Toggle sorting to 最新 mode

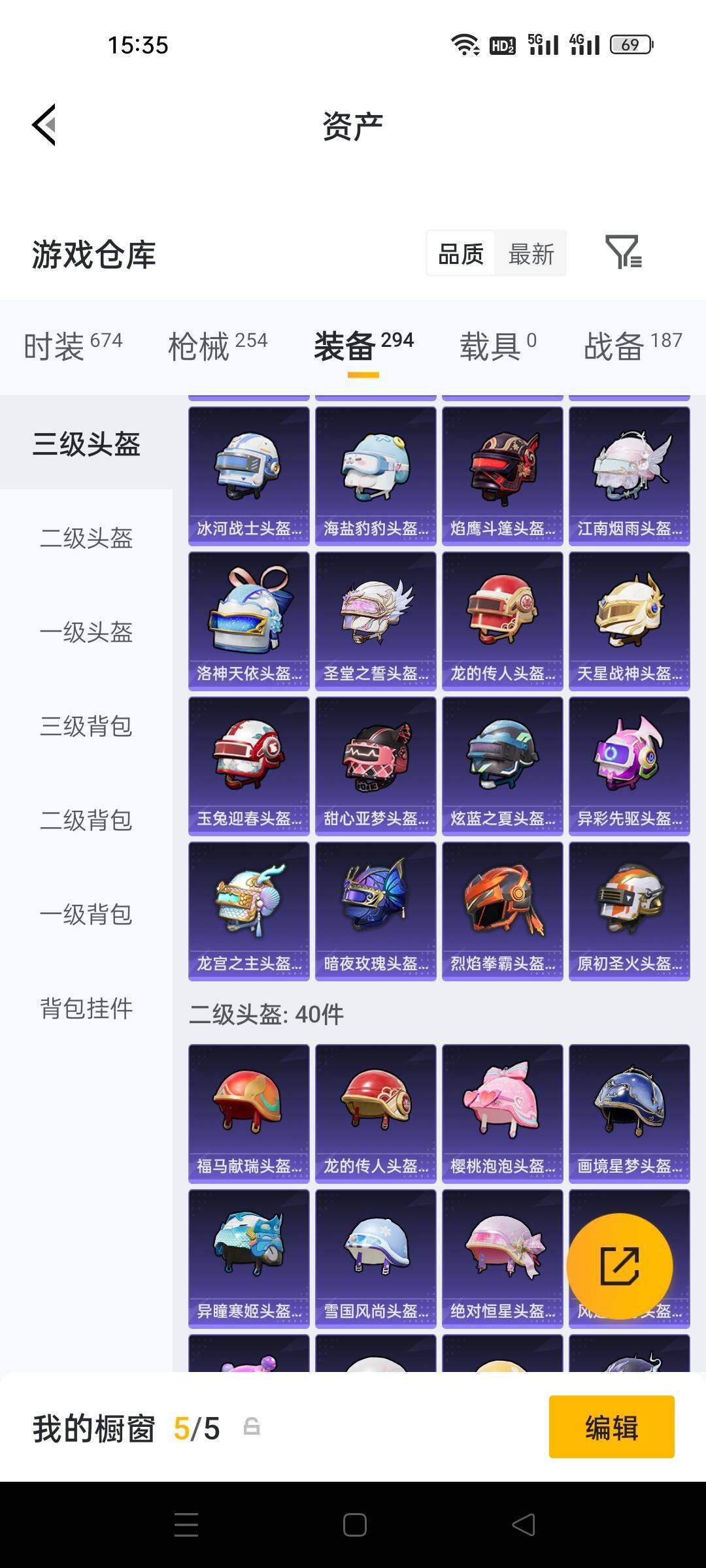531,253
